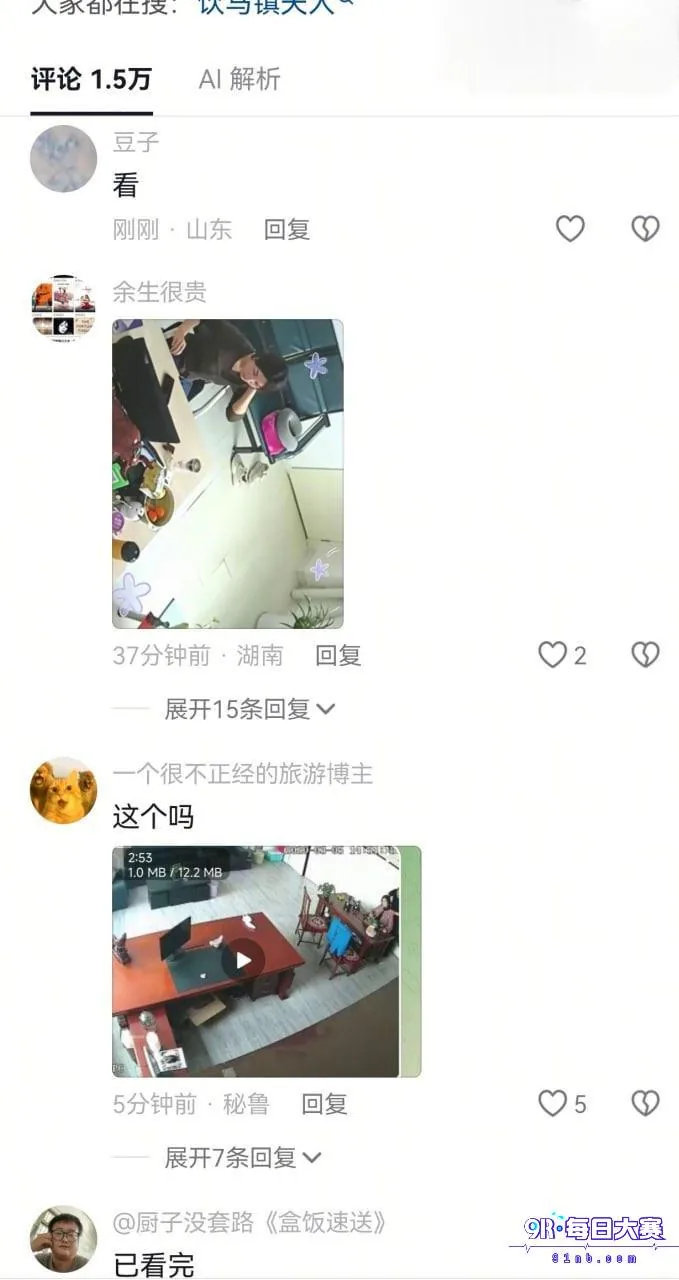
Task: Reply to 余生很贵's comment
Action: tap(338, 655)
